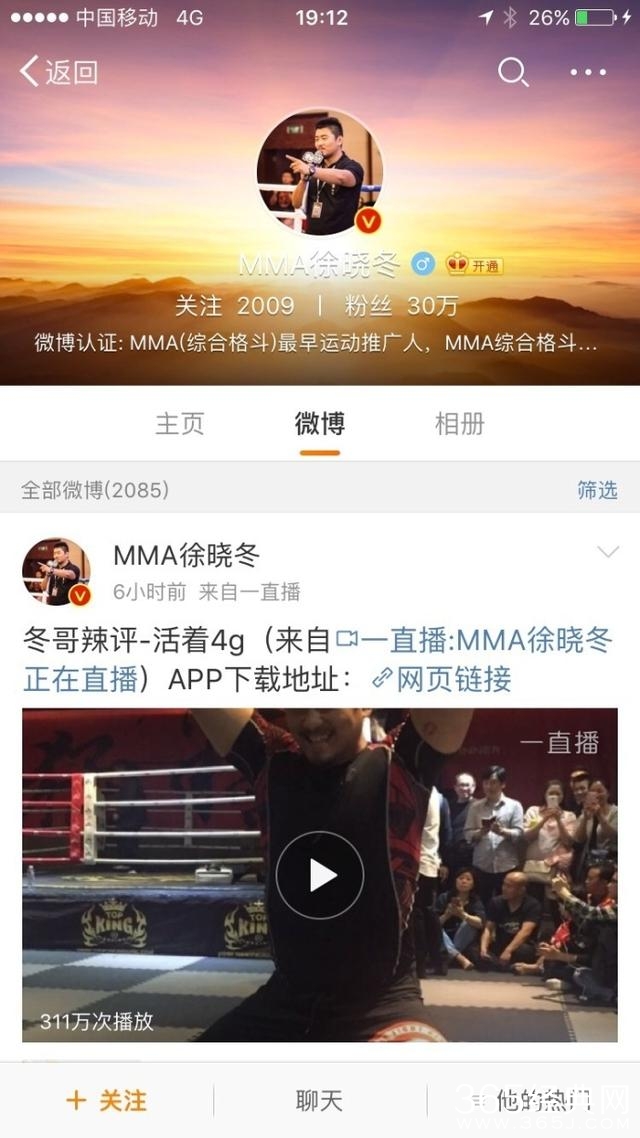Select the 微博 tab
The height and width of the screenshot is (1138, 640).
click(320, 423)
